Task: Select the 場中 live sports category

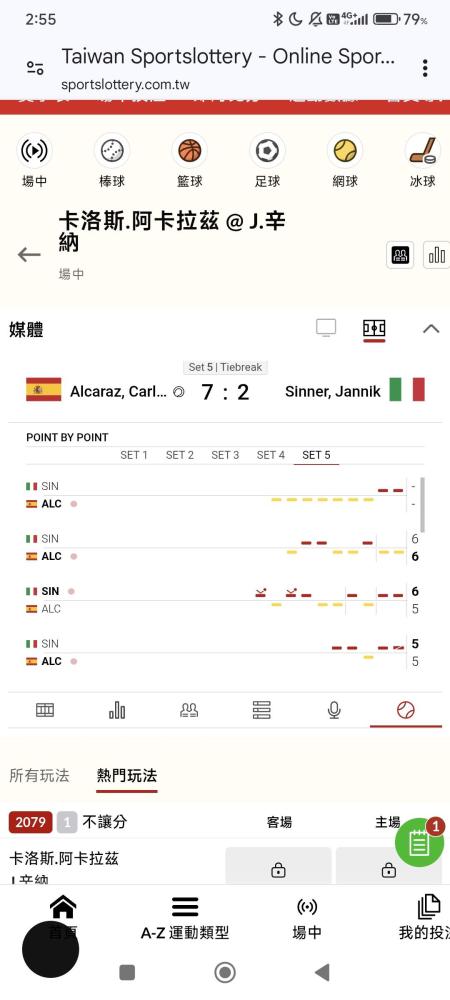Action: 34,162
